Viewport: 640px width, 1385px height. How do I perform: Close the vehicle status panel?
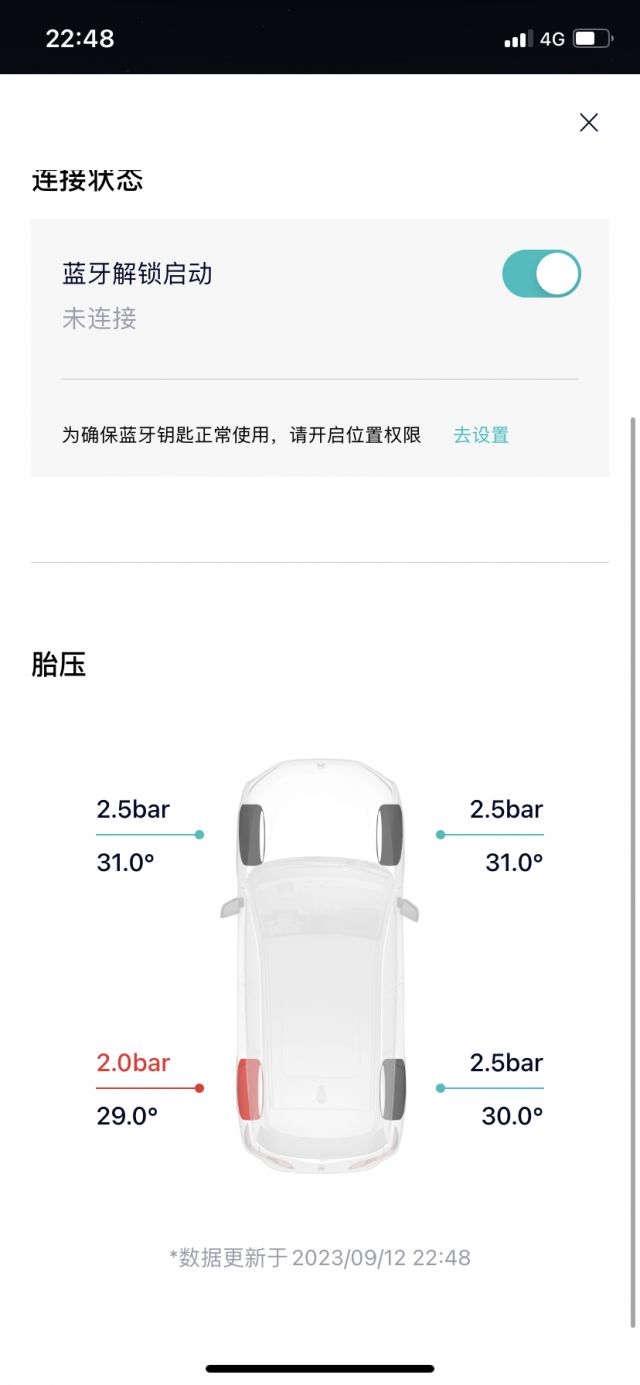point(588,122)
